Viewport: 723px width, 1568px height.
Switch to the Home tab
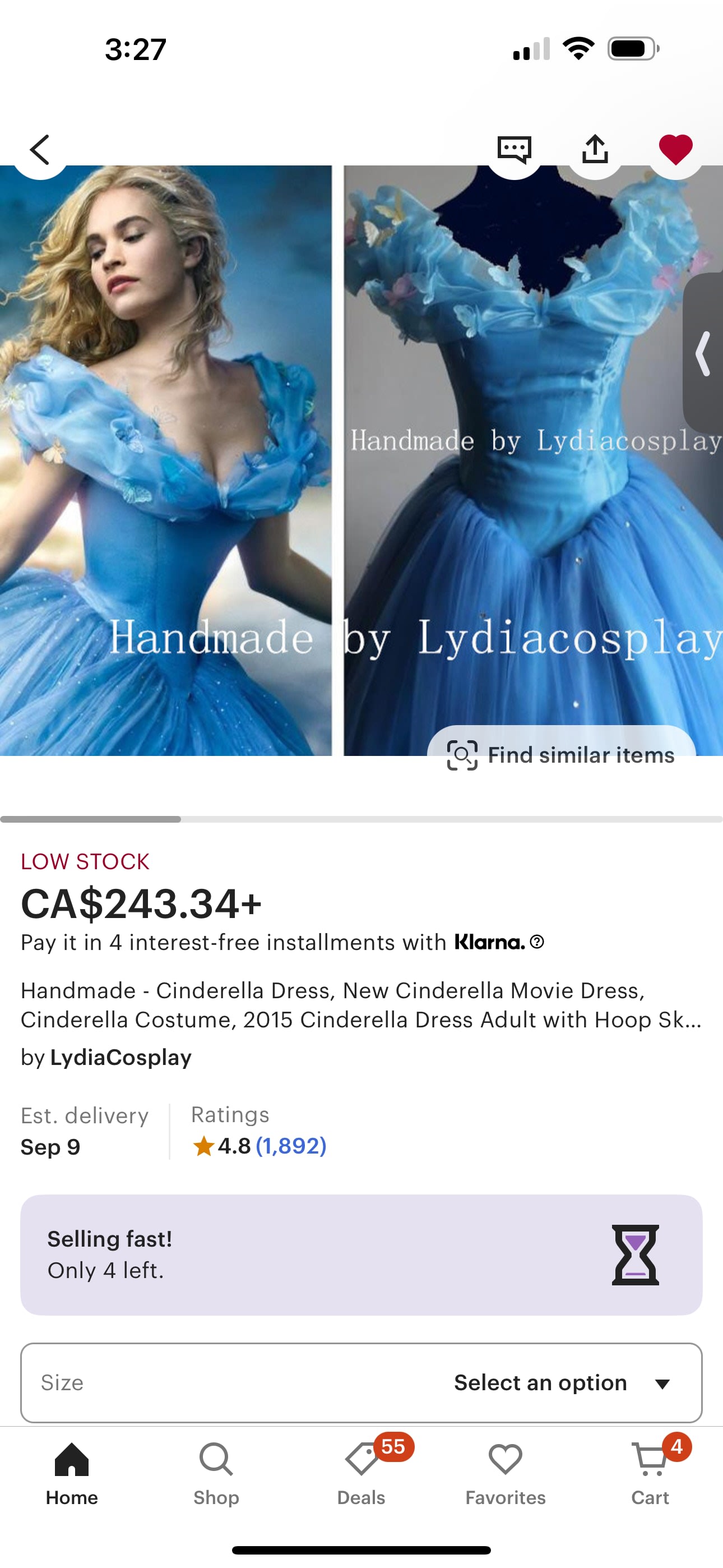click(x=72, y=1474)
